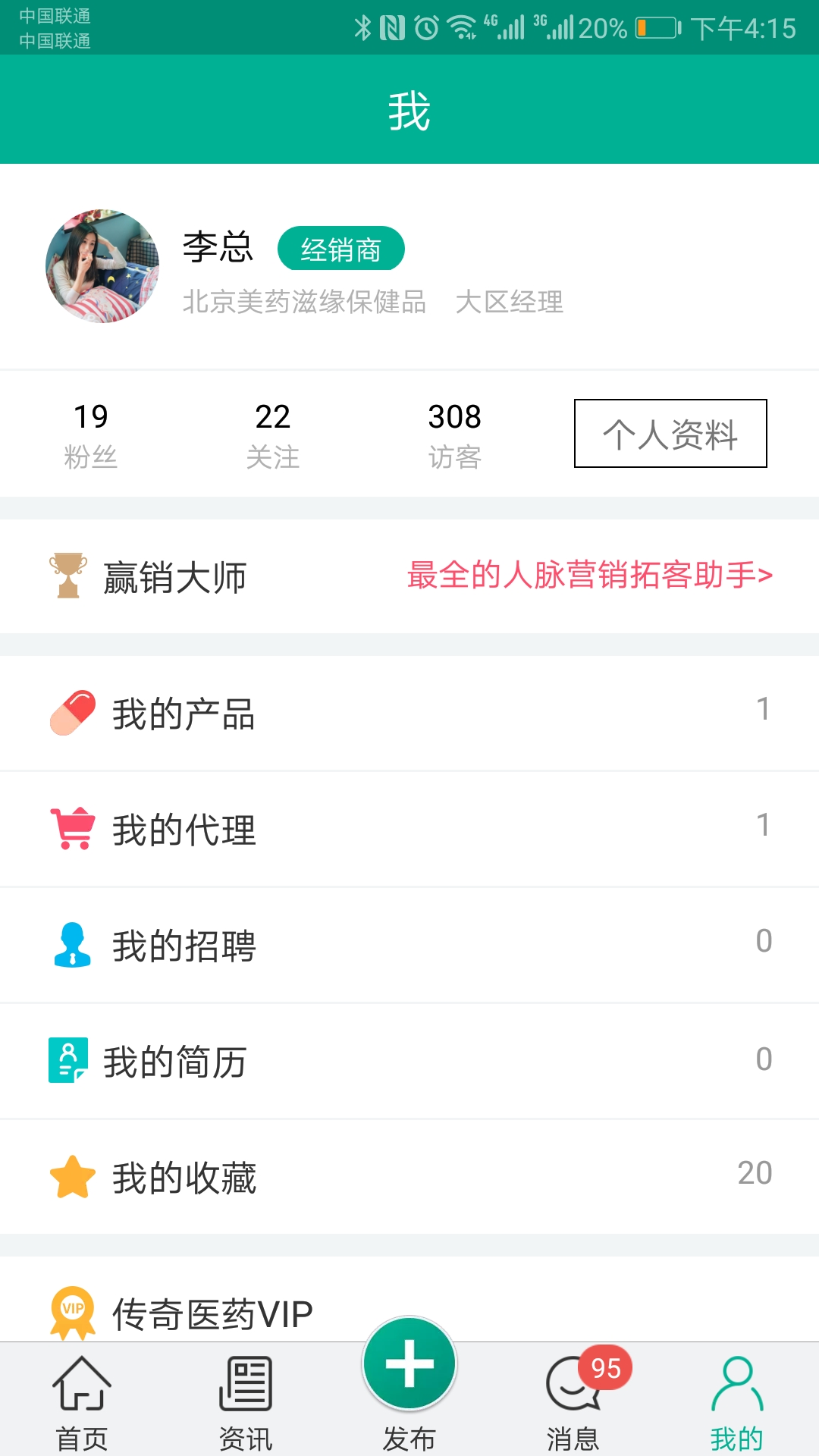This screenshot has width=819, height=1456.
Task: View the 关注 following list
Action: click(x=273, y=435)
